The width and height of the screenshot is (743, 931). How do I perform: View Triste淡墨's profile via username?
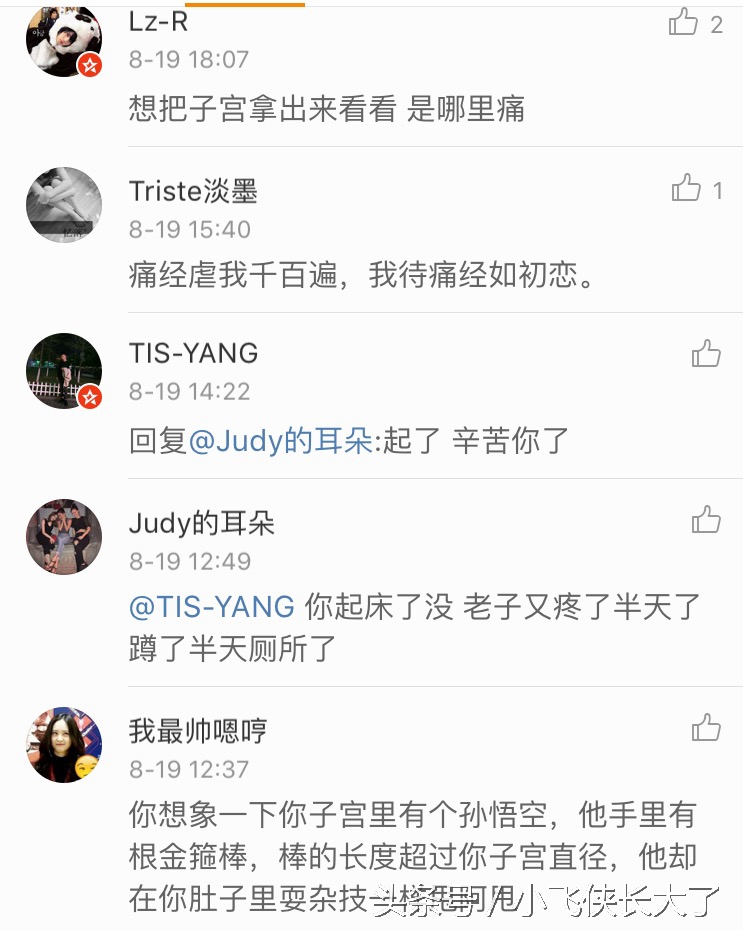[x=194, y=191]
